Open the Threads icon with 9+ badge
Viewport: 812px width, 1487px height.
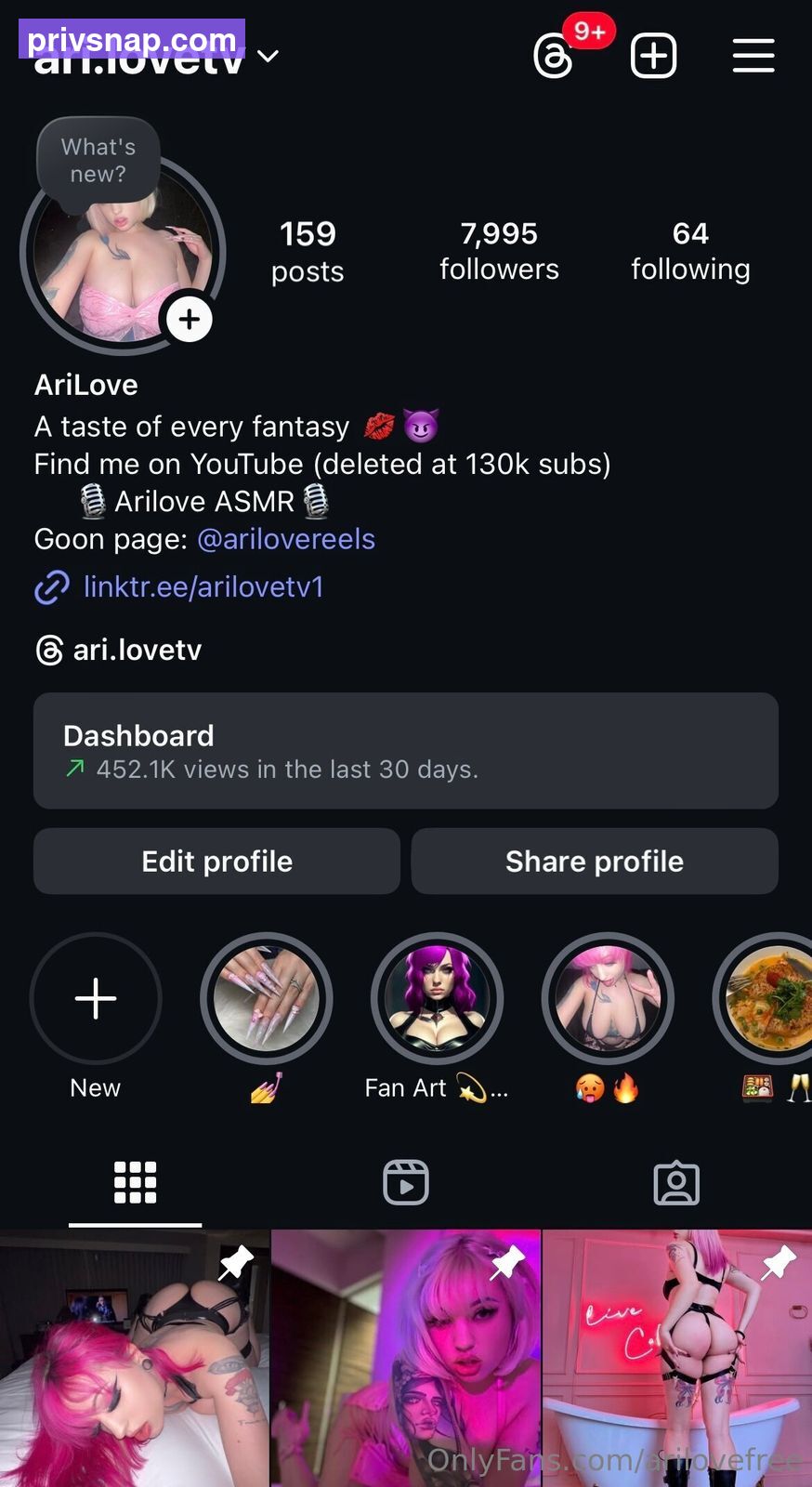[x=554, y=57]
